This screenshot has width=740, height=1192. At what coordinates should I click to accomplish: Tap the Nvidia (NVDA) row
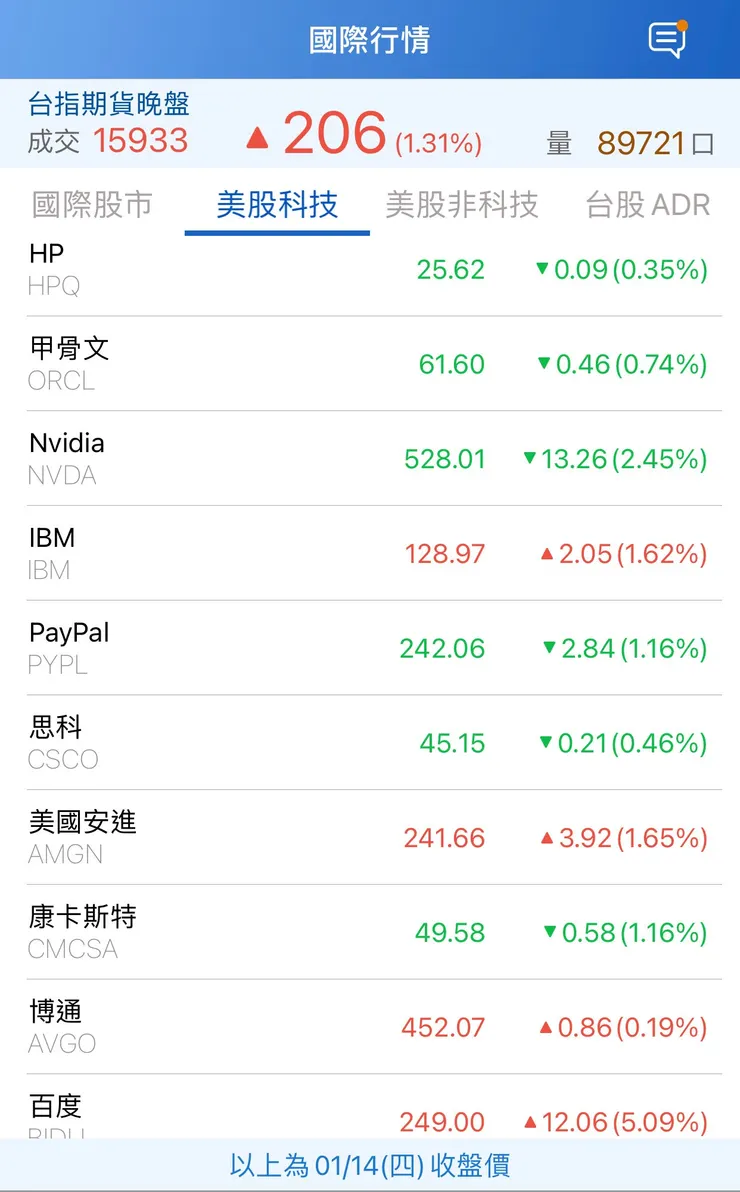click(370, 458)
